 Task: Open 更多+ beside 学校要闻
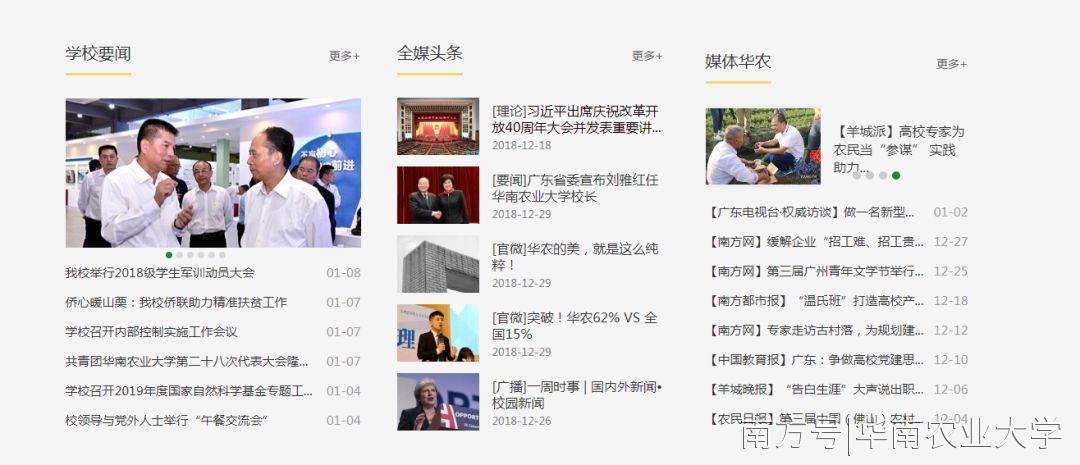pos(344,56)
